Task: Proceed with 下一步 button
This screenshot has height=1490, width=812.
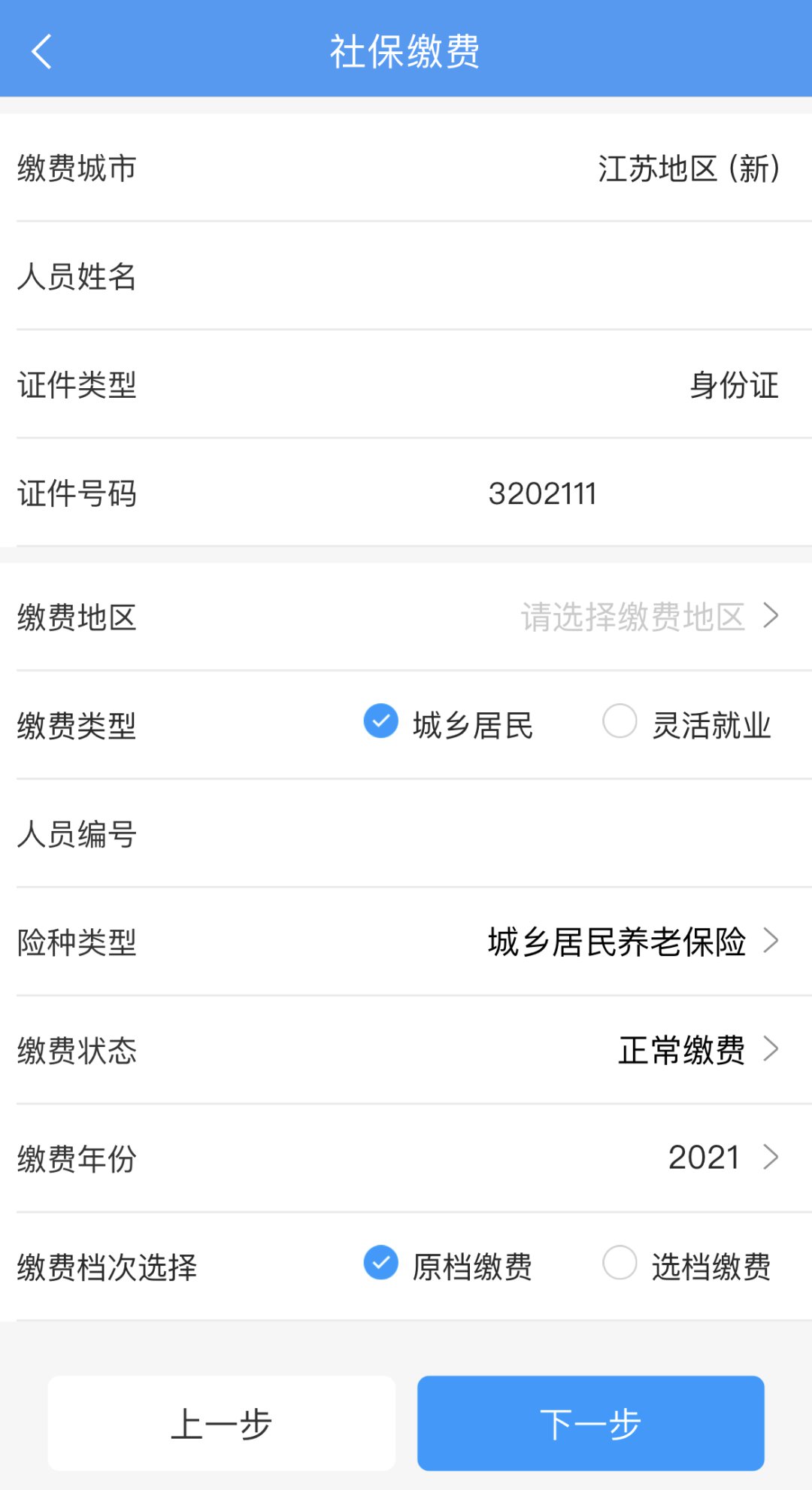Action: 591,1423
